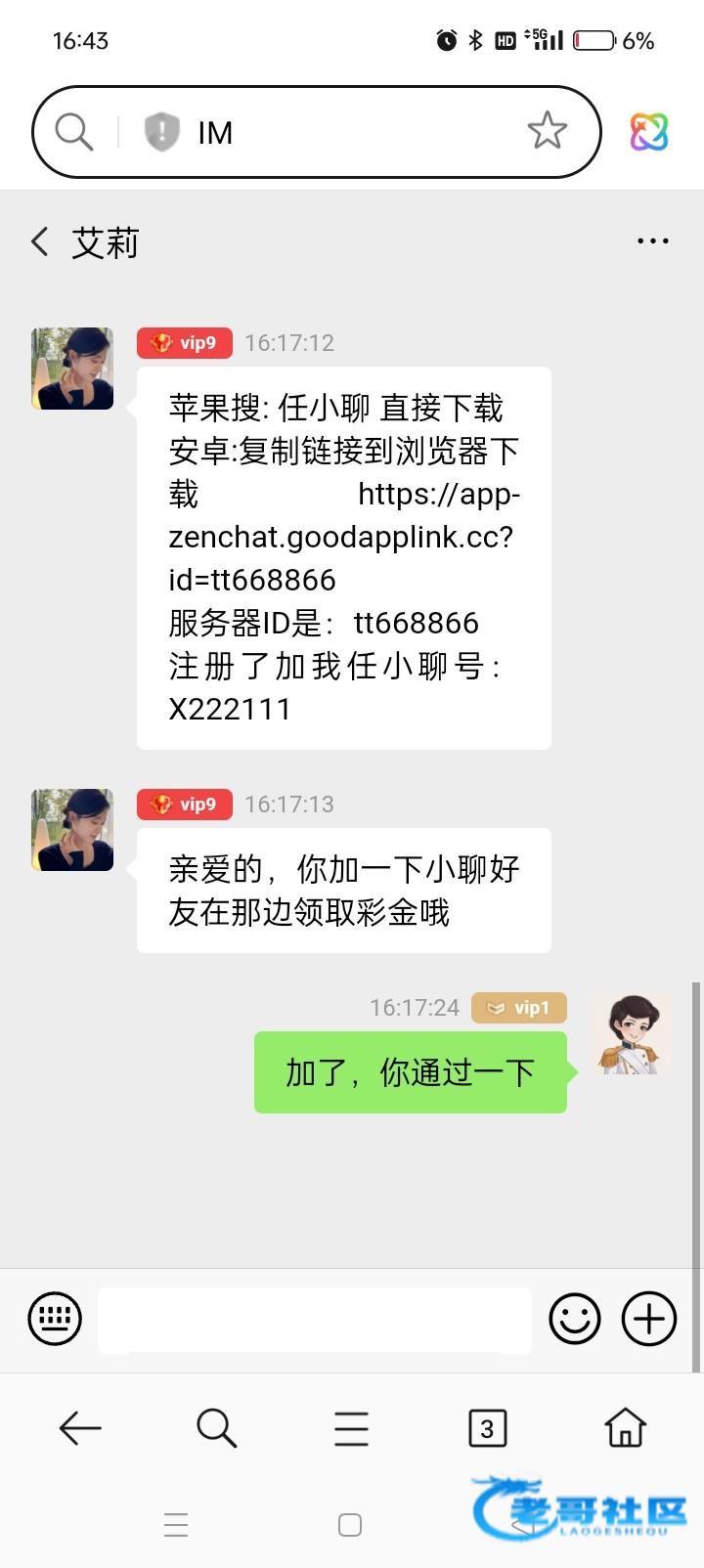Bookmark this page with the star icon
The height and width of the screenshot is (1568, 704).
547,131
